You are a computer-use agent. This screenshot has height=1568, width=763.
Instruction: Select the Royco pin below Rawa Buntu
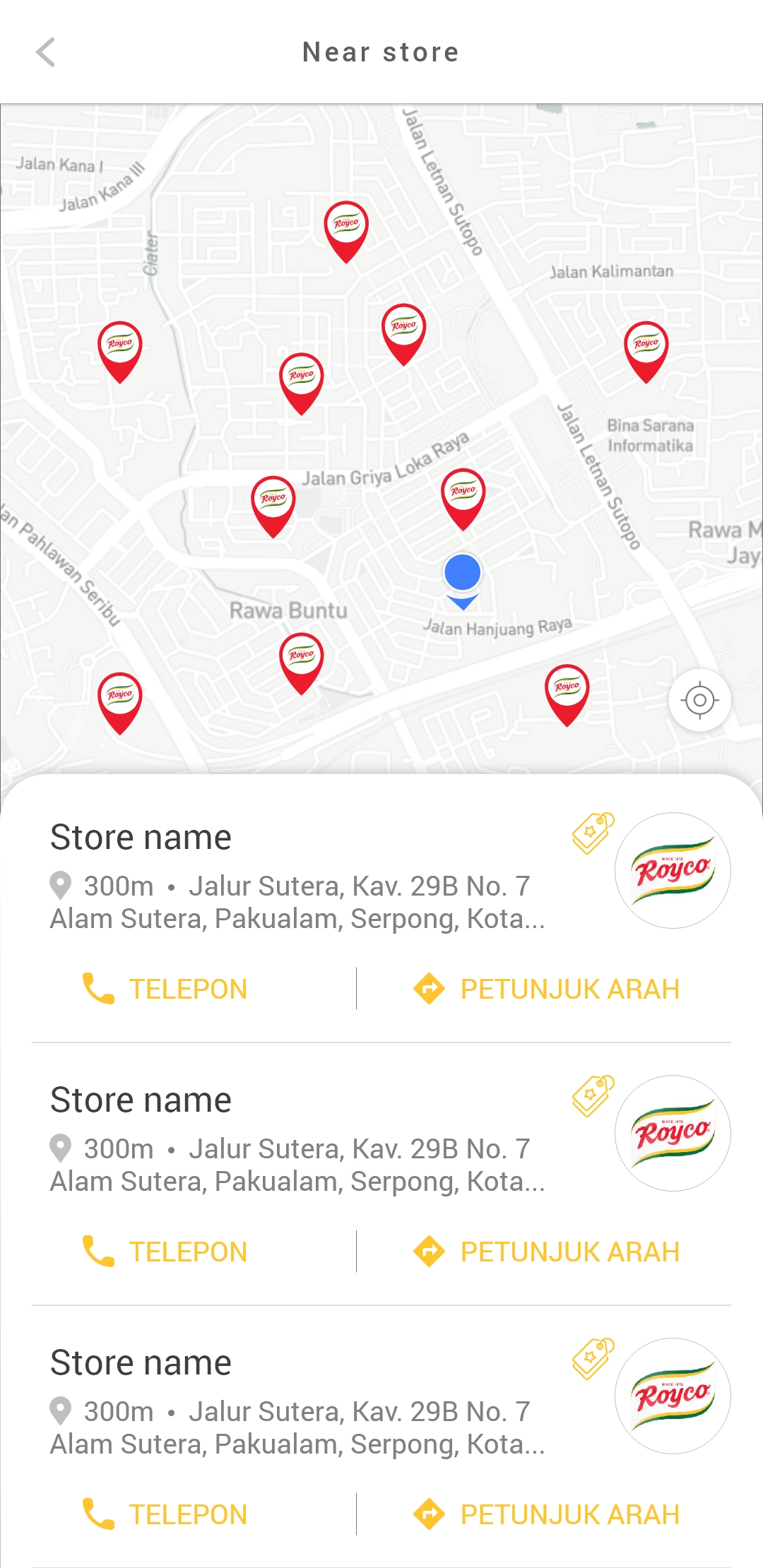302,658
